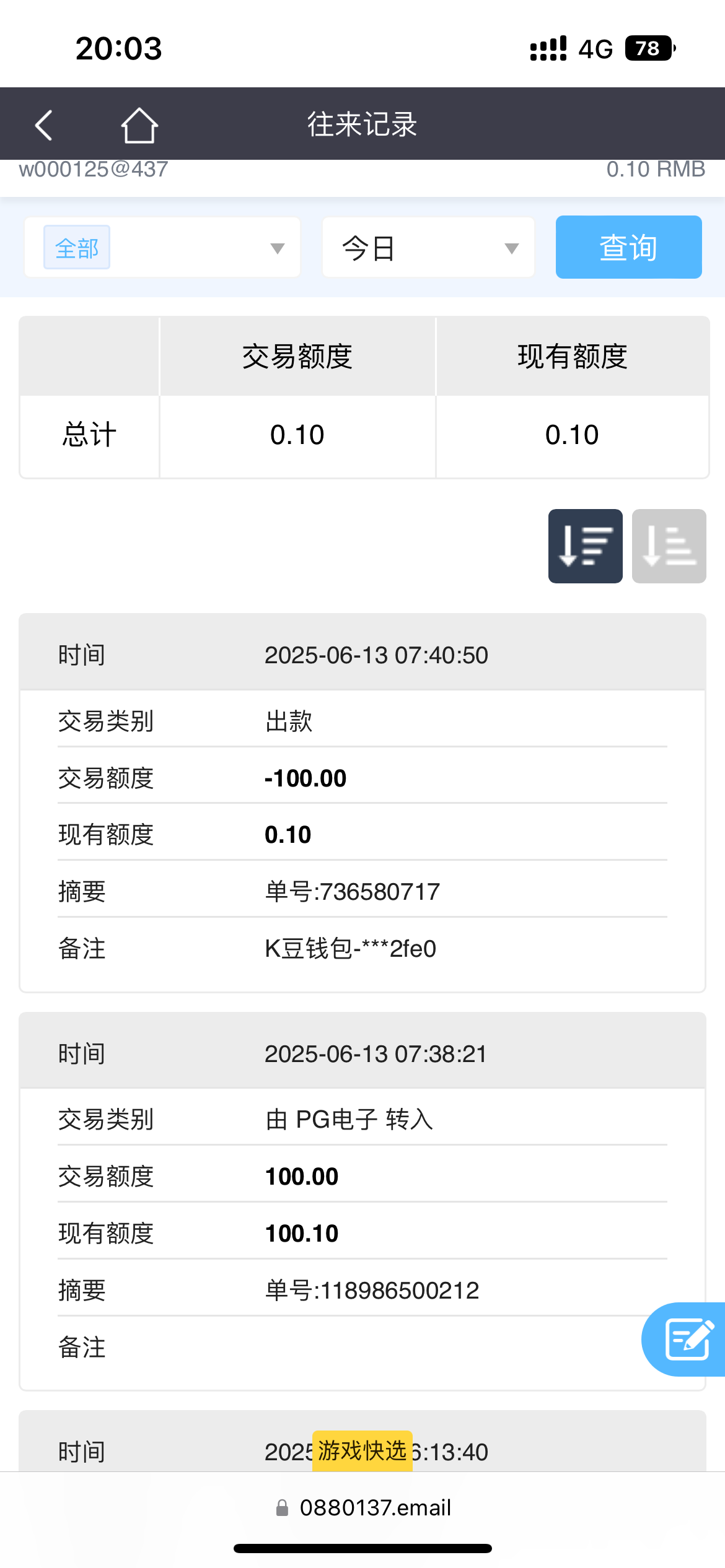Open the floating edit note button
Image resolution: width=725 pixels, height=1568 pixels.
pyautogui.click(x=687, y=1339)
